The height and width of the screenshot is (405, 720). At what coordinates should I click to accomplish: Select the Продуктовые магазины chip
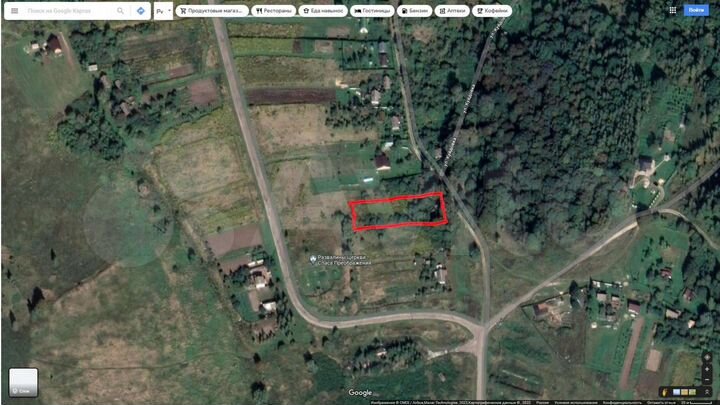[x=209, y=11]
